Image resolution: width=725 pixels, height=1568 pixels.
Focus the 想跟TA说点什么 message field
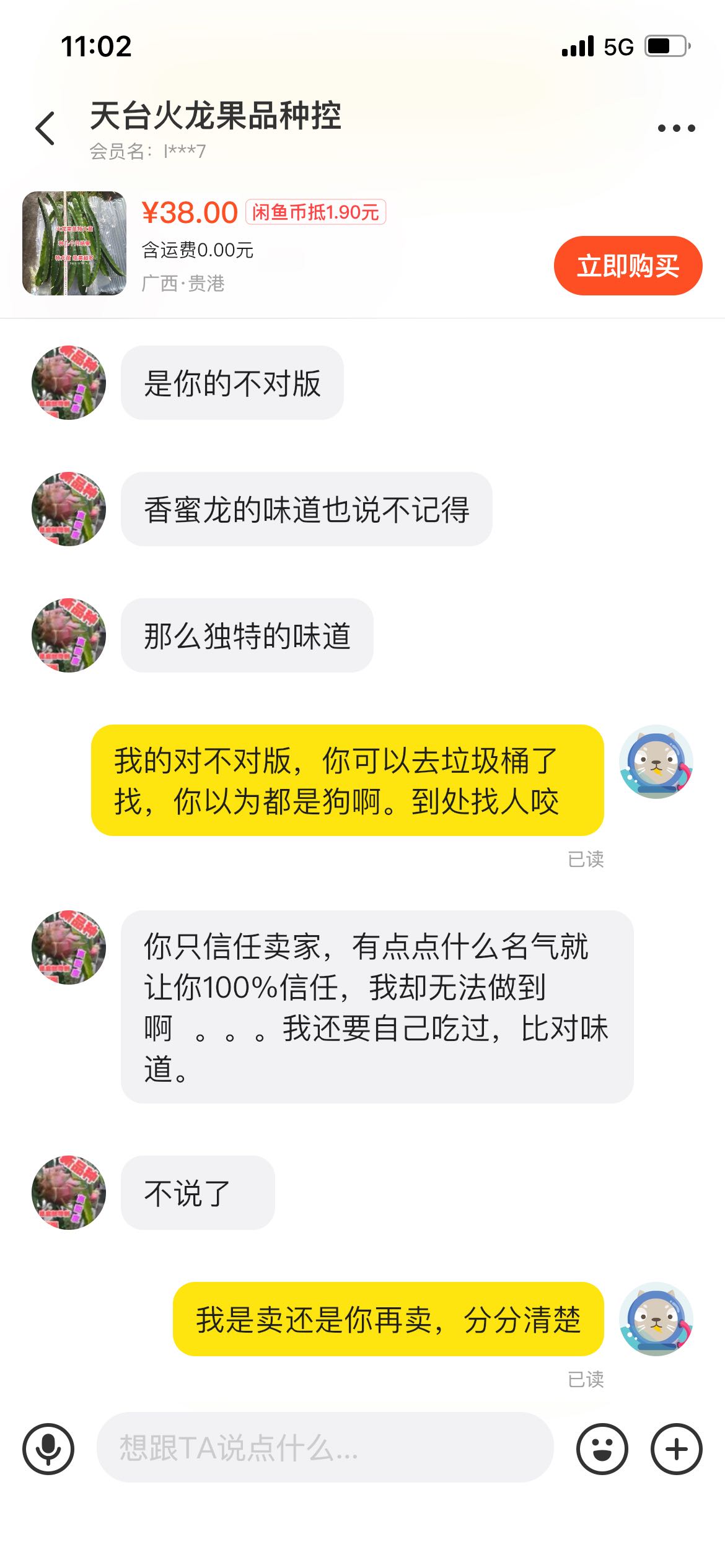(x=325, y=1447)
